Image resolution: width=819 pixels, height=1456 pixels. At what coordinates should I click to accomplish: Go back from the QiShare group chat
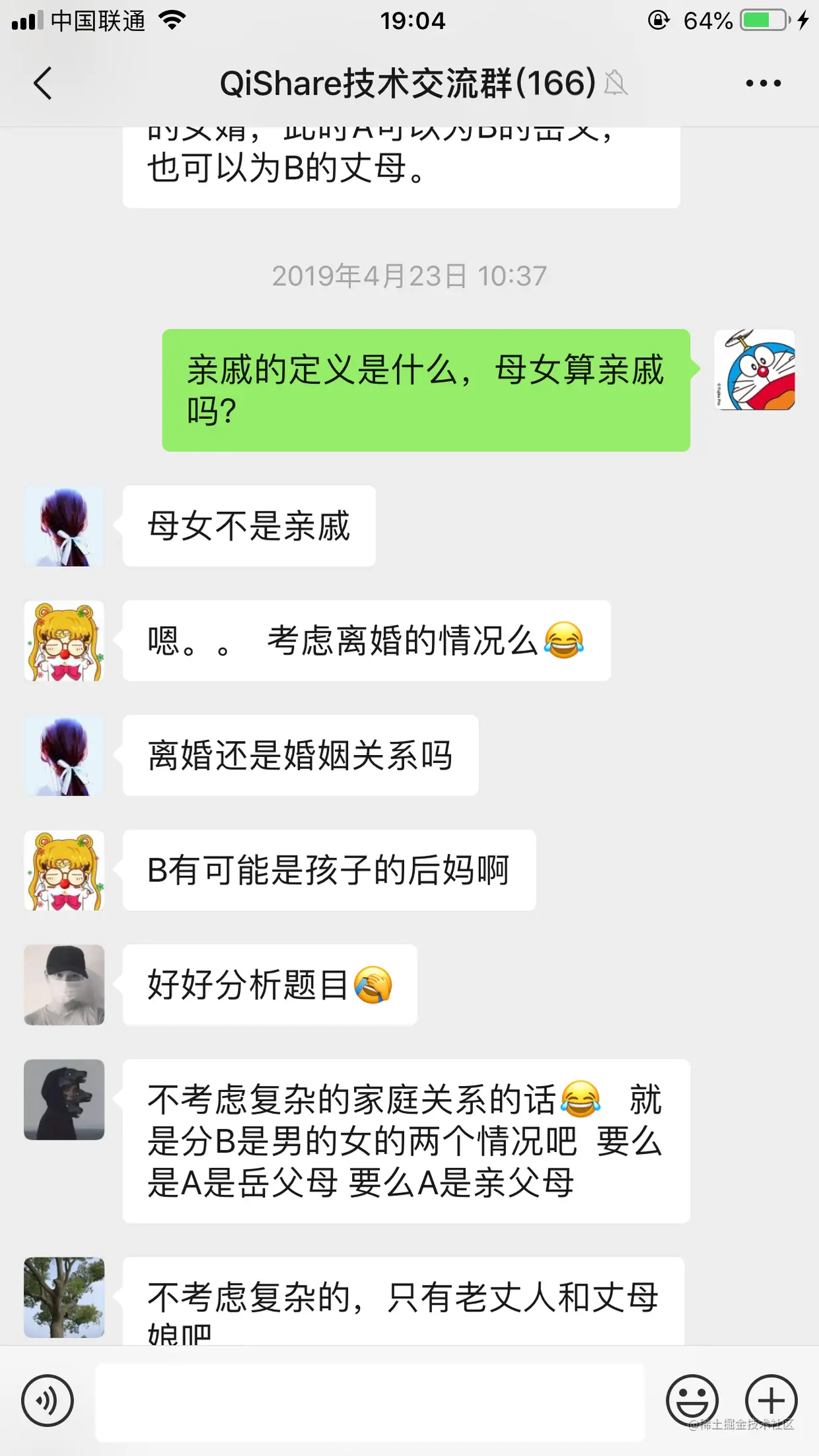pyautogui.click(x=43, y=84)
